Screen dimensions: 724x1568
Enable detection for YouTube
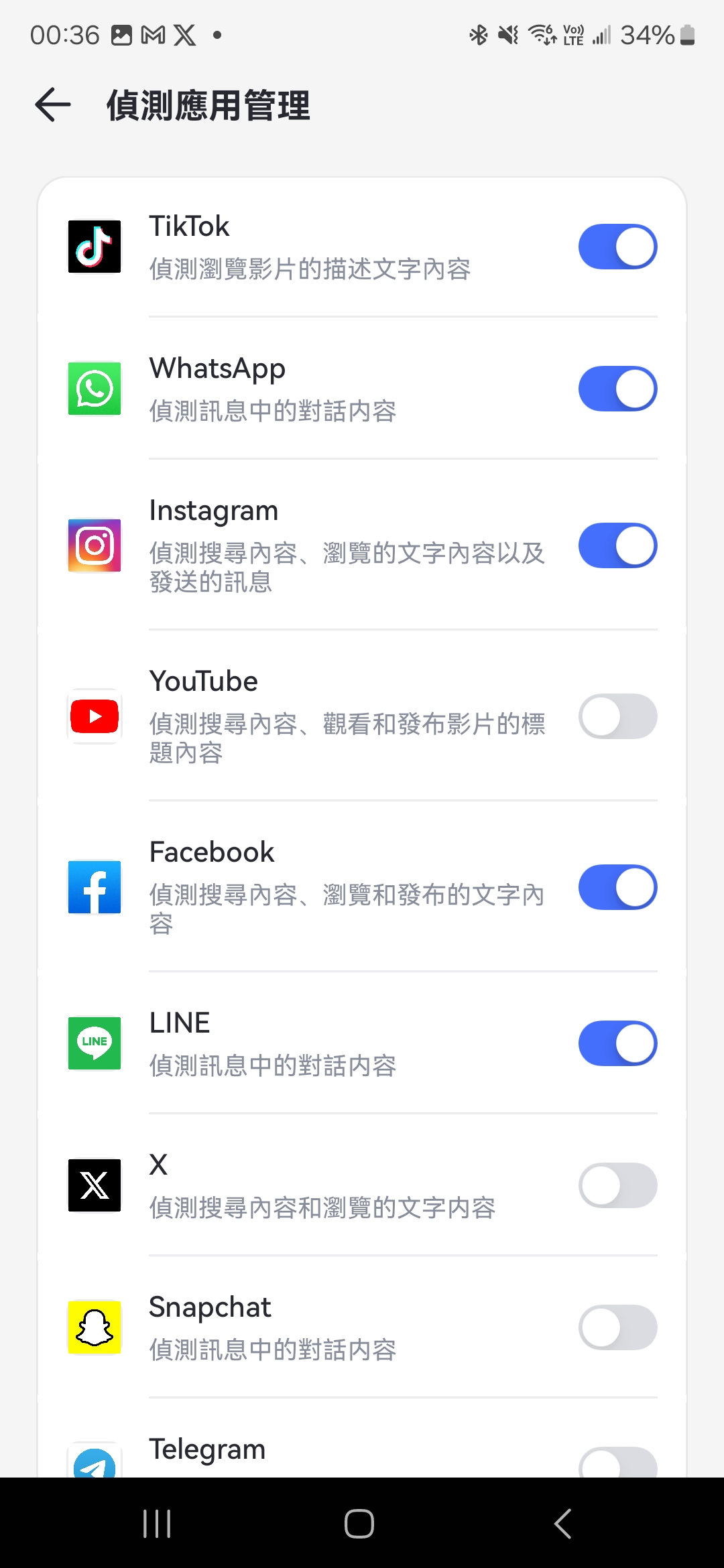pos(617,716)
